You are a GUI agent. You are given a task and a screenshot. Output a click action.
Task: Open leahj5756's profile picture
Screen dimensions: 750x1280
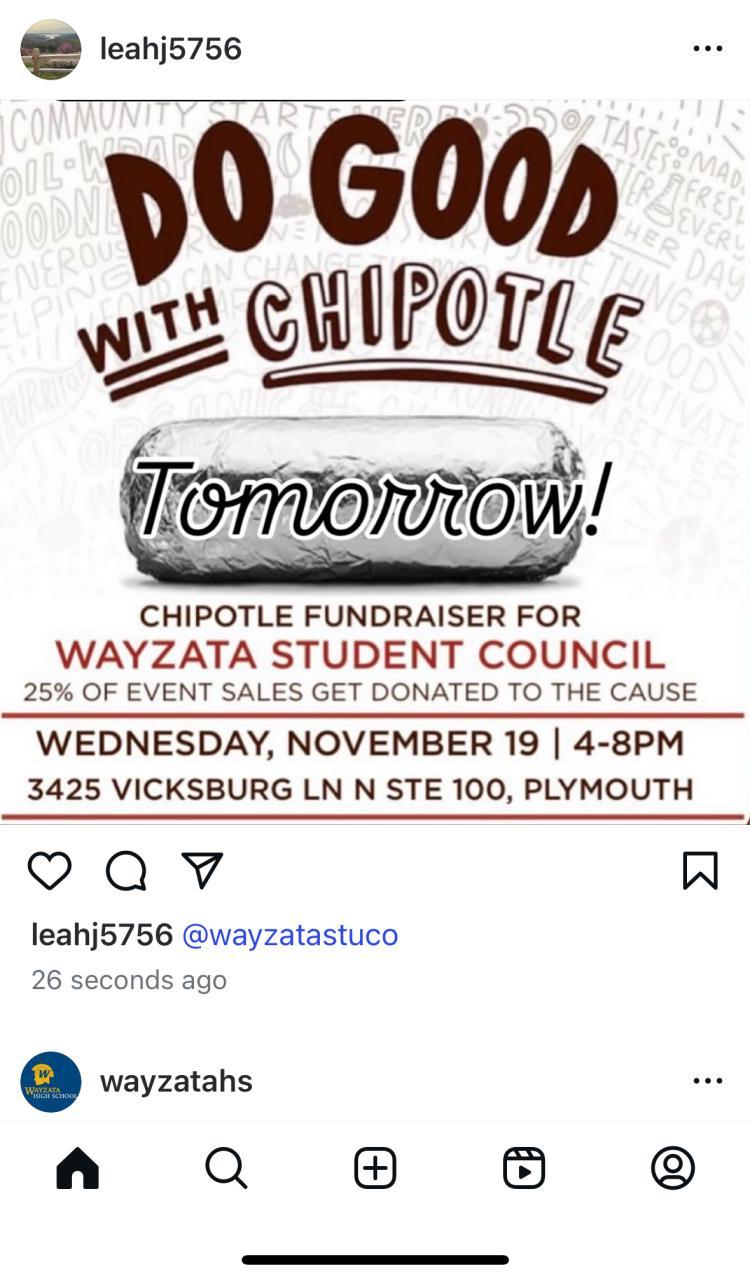[51, 49]
